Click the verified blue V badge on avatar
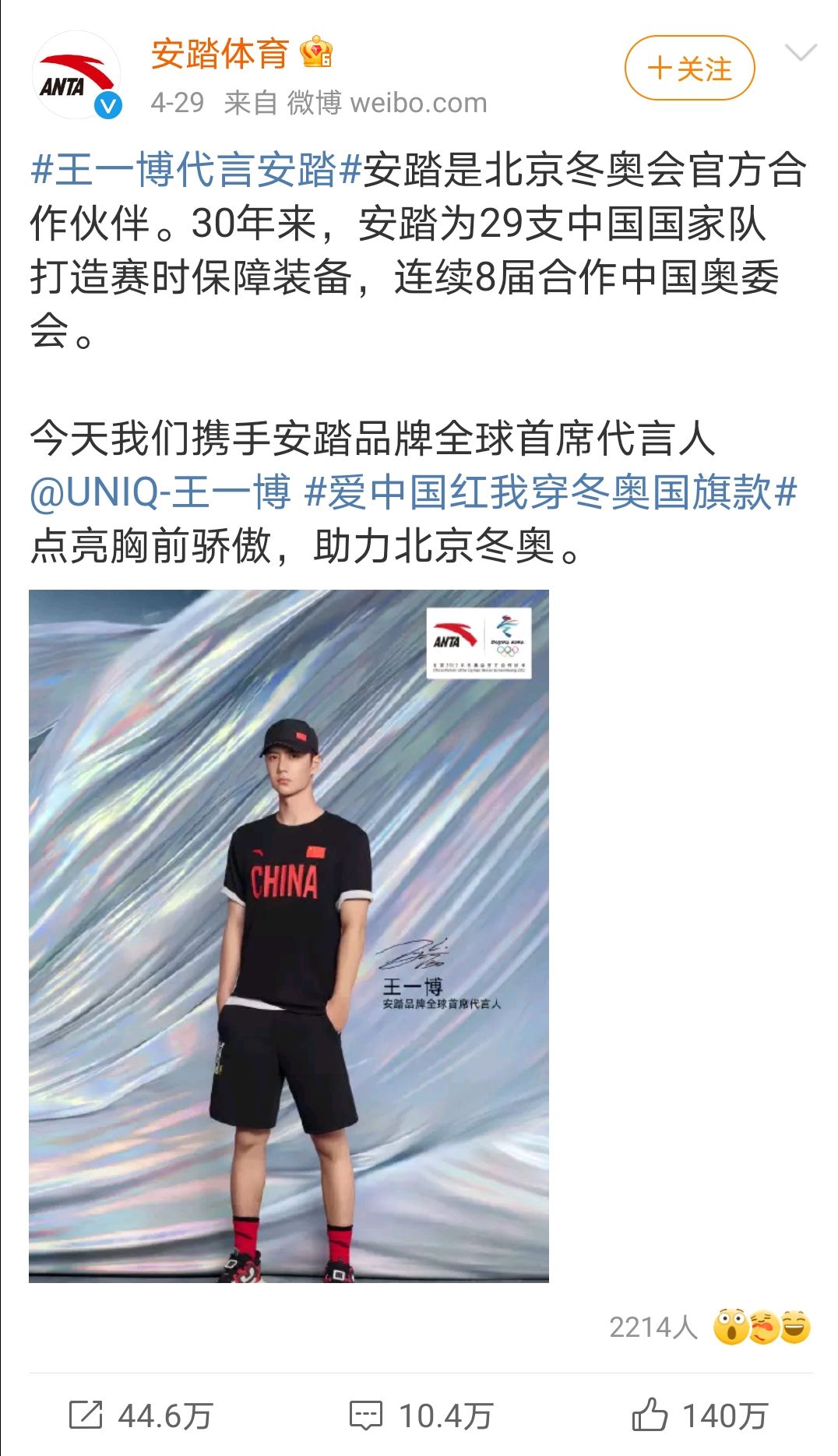Viewport: 838px width, 1456px height. point(106,104)
